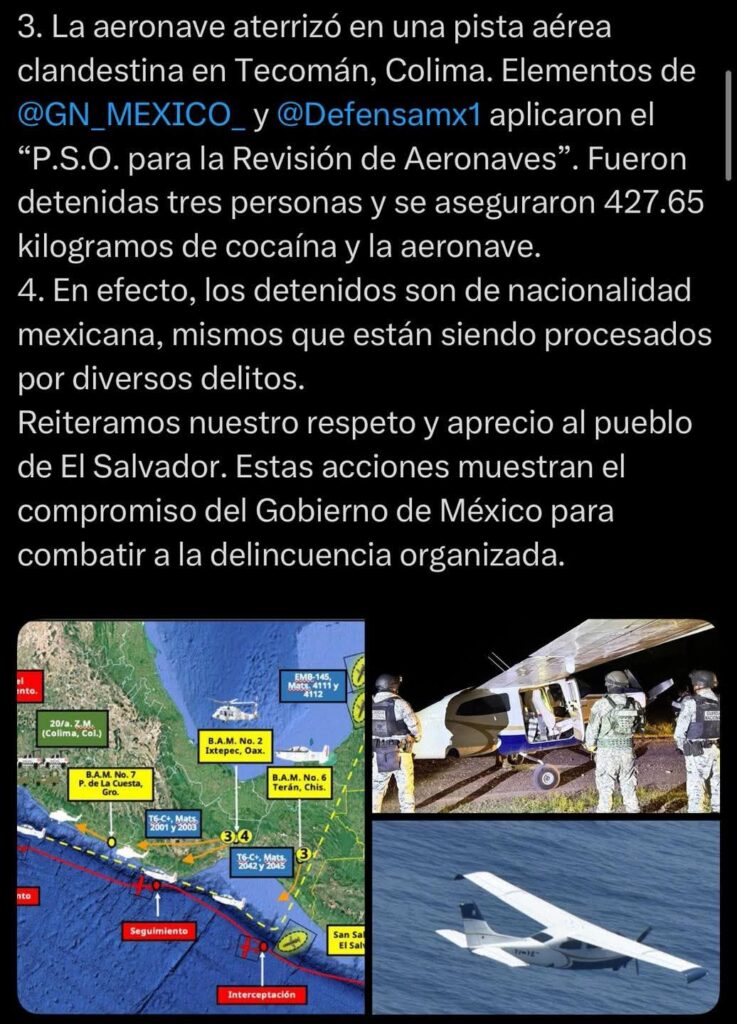Open the photo of the plane over water
737x1024 pixels.
point(546,916)
